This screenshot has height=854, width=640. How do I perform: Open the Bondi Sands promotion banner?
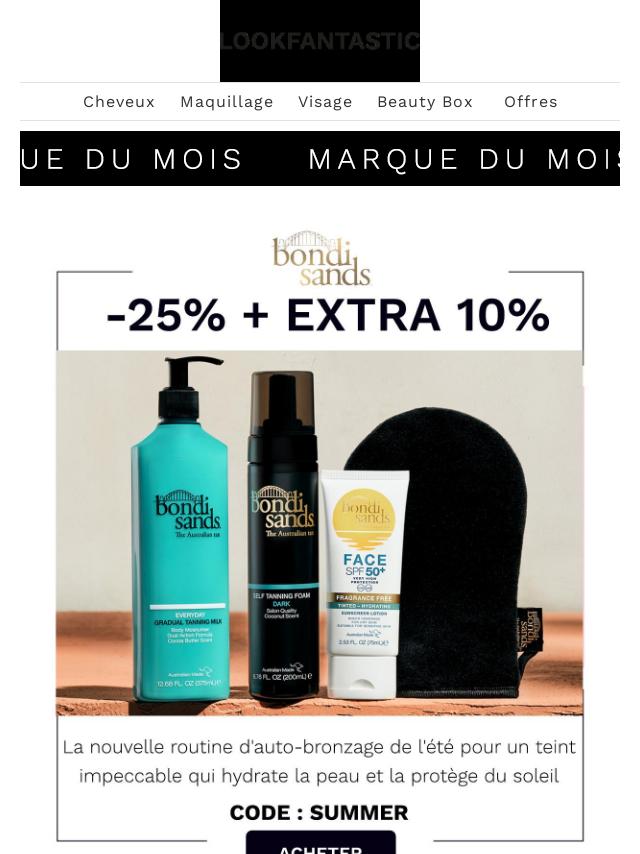(x=320, y=530)
